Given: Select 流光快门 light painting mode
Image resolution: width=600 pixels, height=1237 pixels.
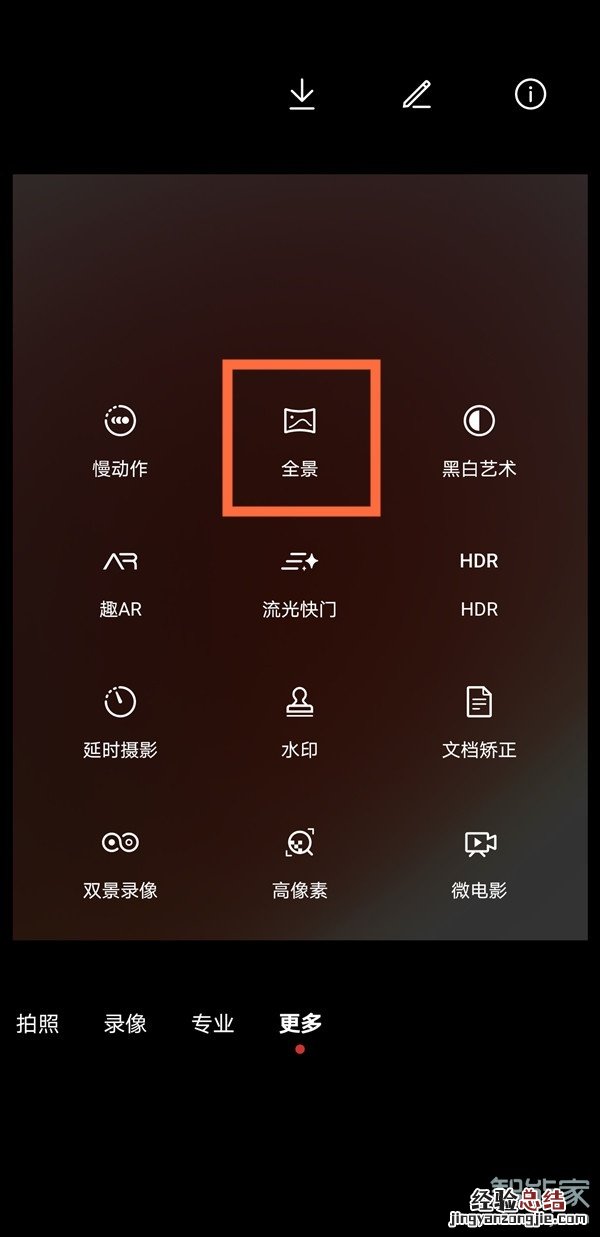Looking at the screenshot, I should (x=300, y=580).
